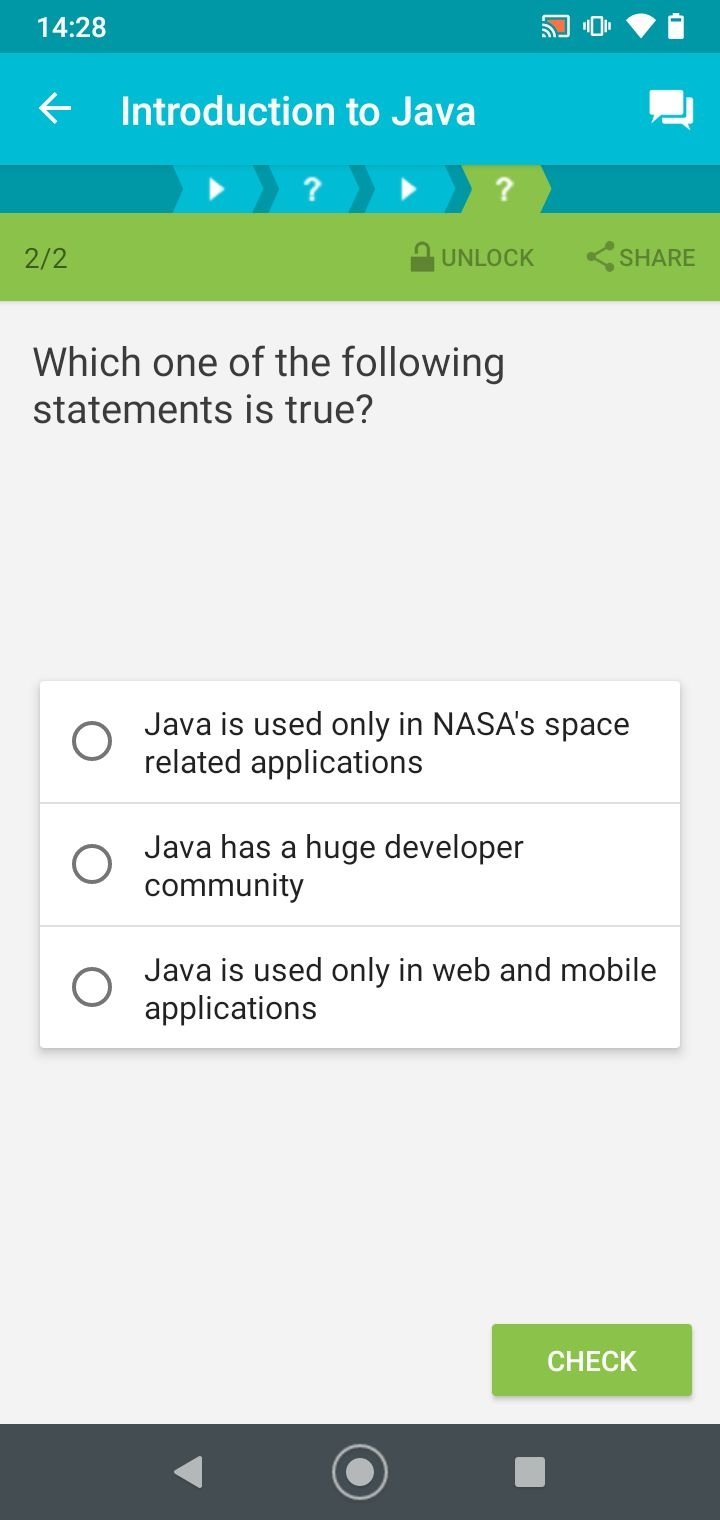Check the selected answer
Viewport: 720px width, 1520px height.
[592, 1360]
